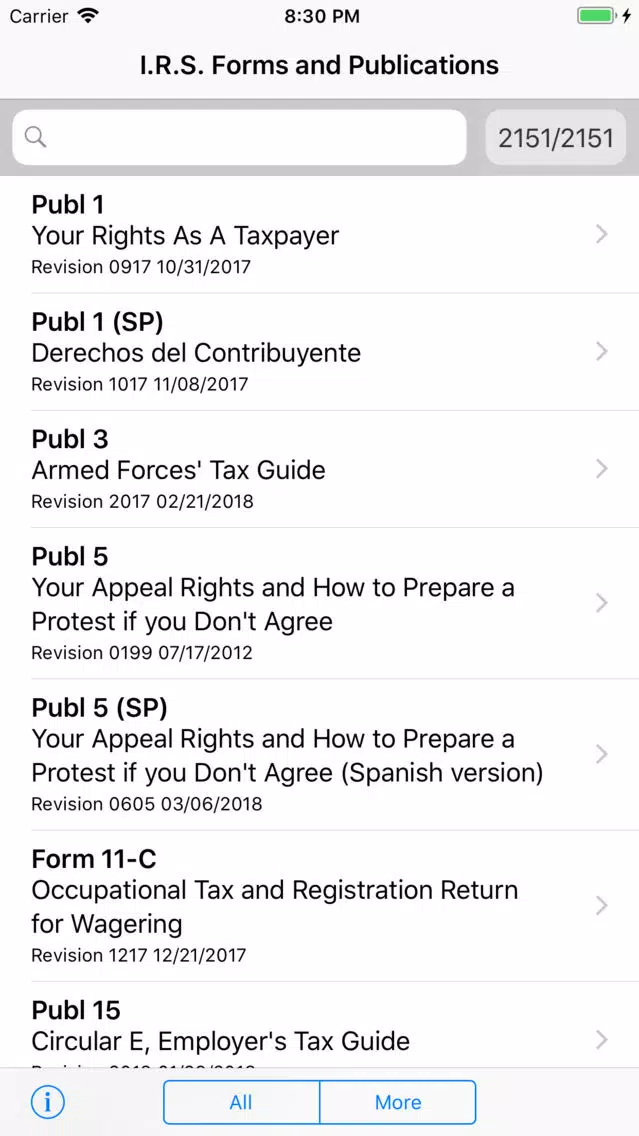Switch to the More segment
Image resolution: width=639 pixels, height=1136 pixels.
[398, 1102]
